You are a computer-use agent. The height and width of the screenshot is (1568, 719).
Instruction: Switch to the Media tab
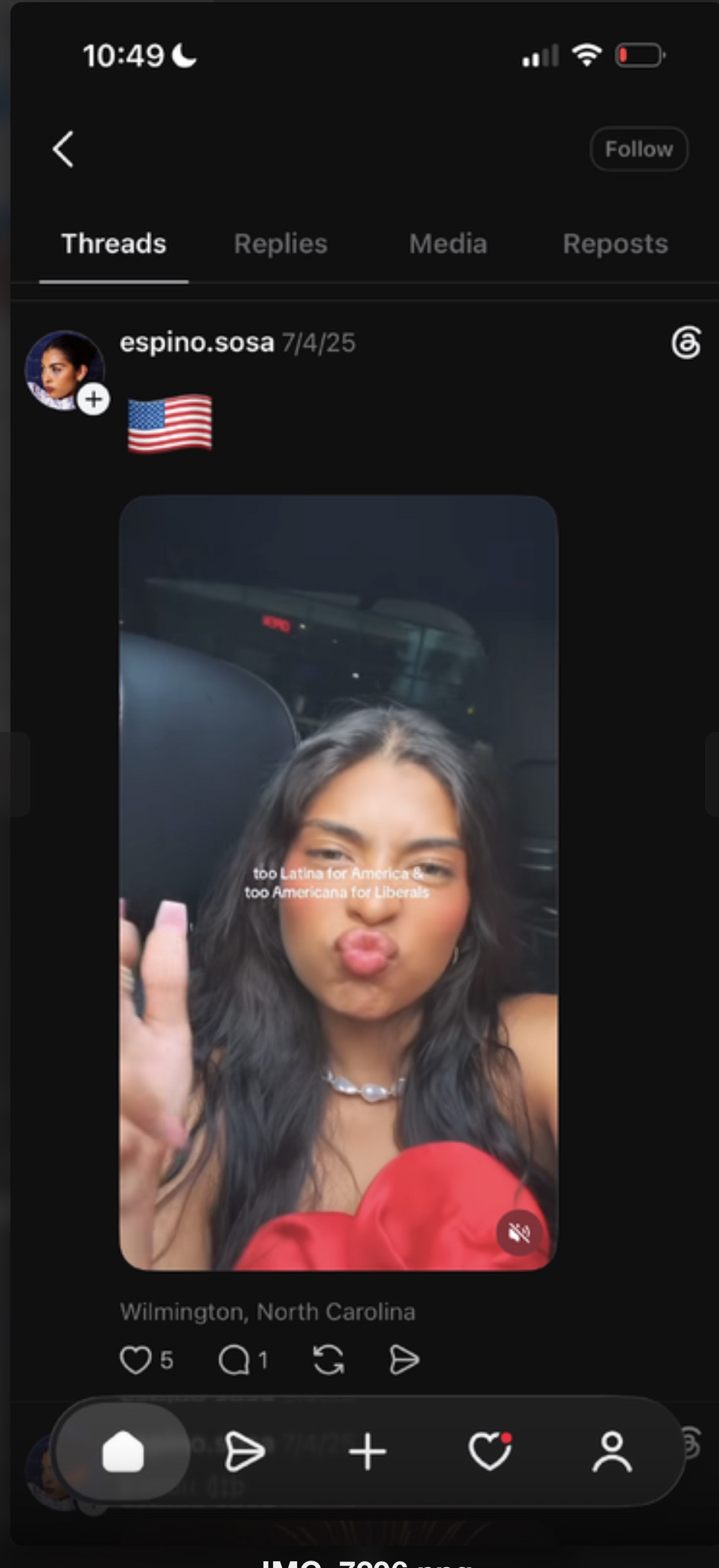448,244
